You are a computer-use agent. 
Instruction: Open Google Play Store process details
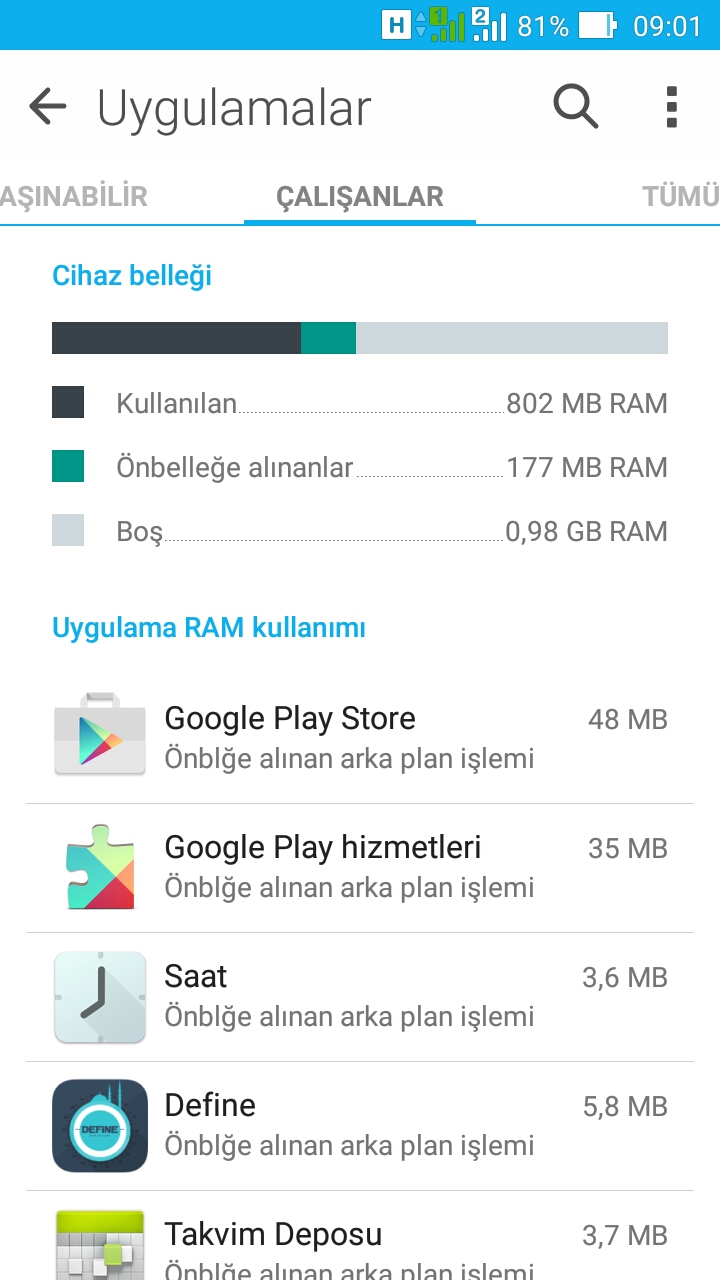pos(360,738)
